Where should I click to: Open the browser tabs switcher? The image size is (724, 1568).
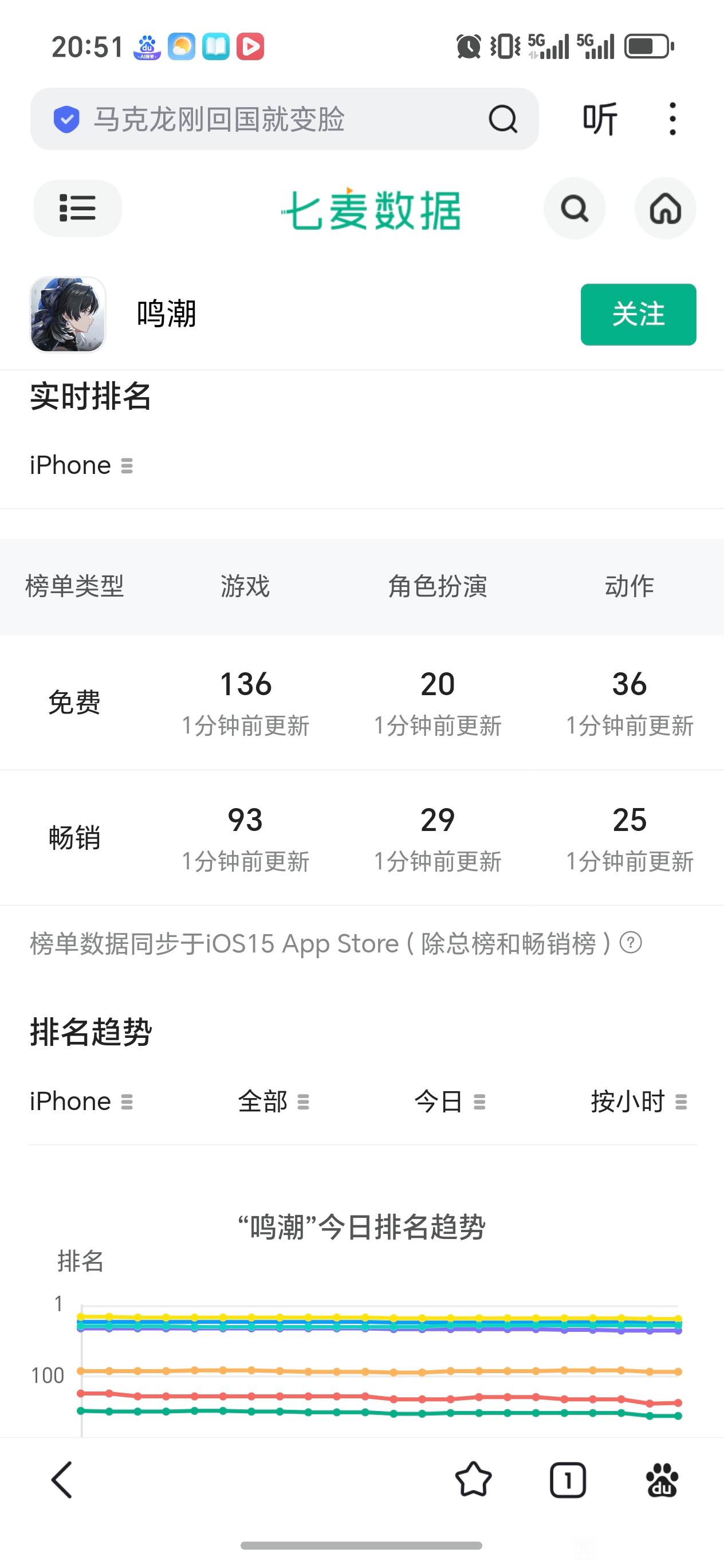[x=568, y=1479]
